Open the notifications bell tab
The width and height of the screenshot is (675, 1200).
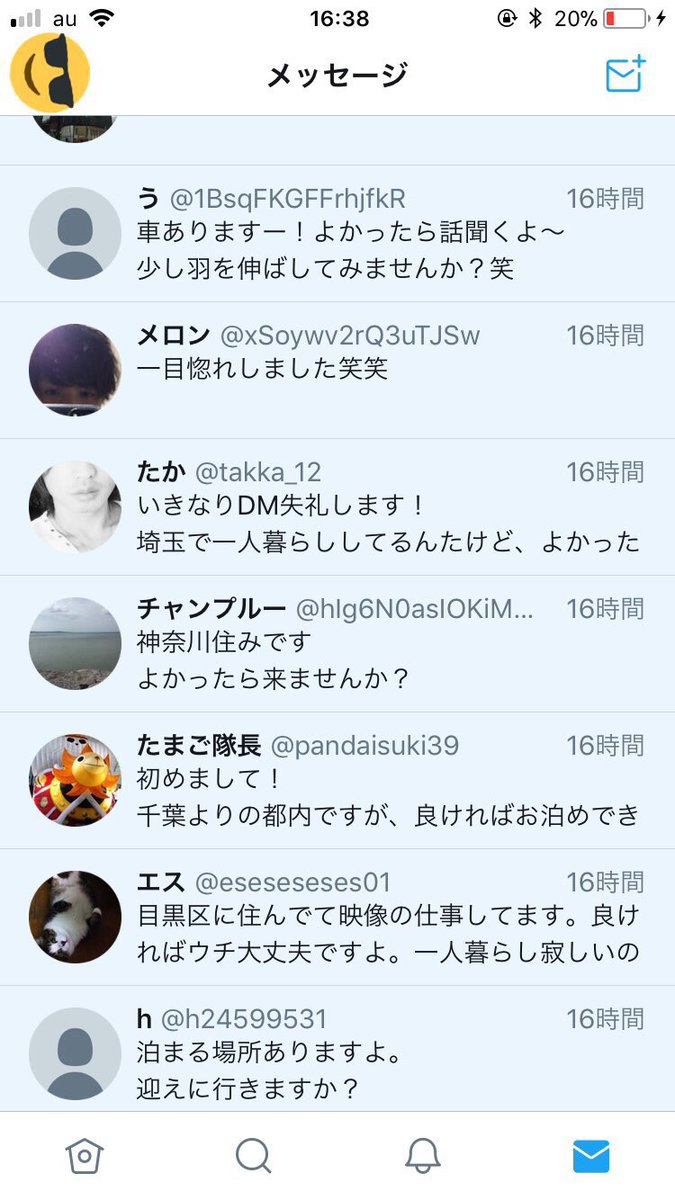point(423,1156)
